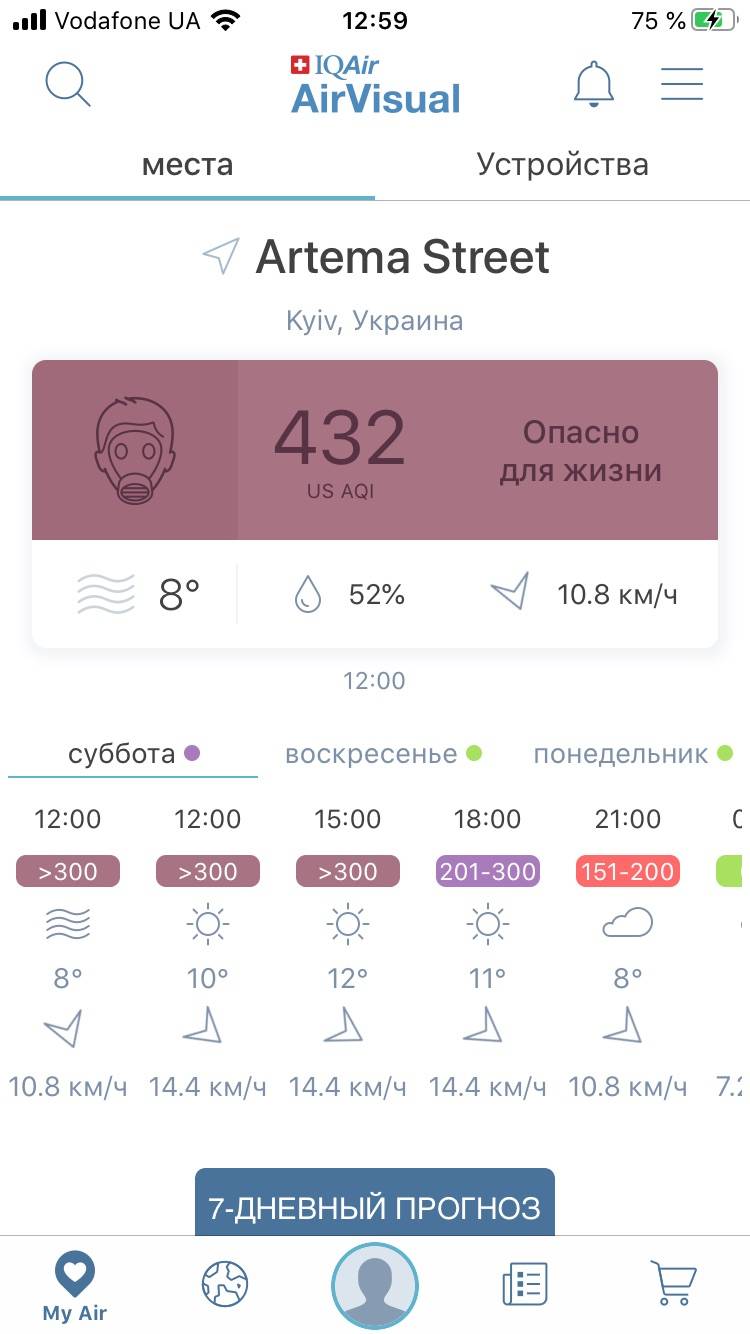Open the shopping cart tab
The image size is (750, 1334).
pos(673,1283)
